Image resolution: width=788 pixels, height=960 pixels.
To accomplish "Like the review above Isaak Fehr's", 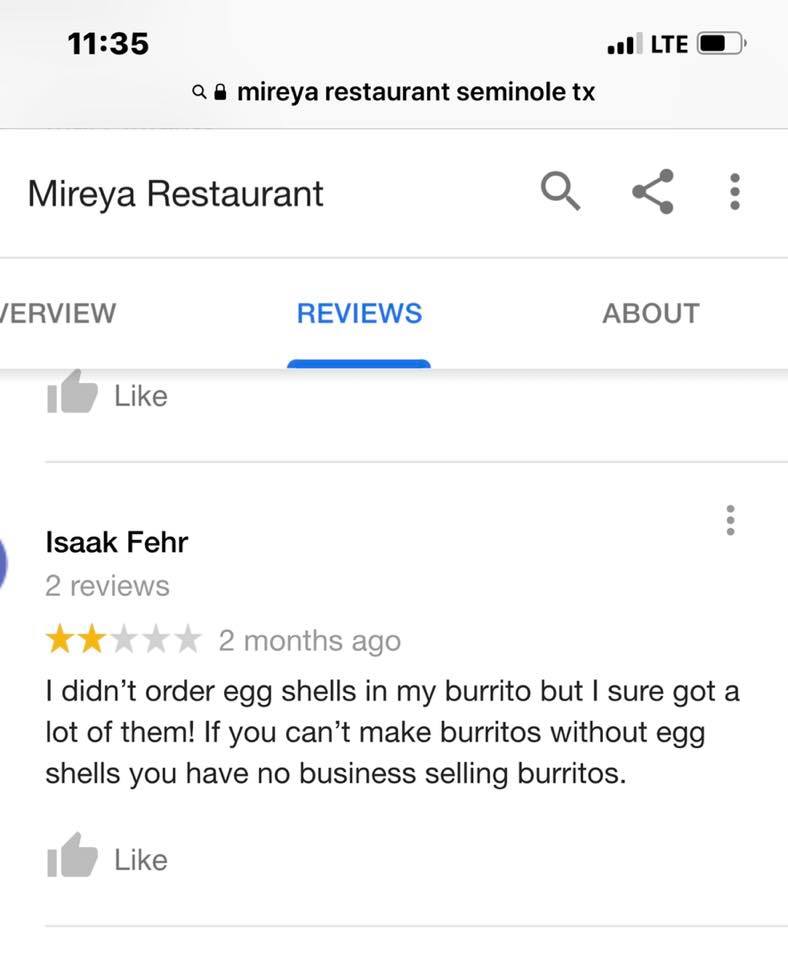I will pyautogui.click(x=107, y=395).
